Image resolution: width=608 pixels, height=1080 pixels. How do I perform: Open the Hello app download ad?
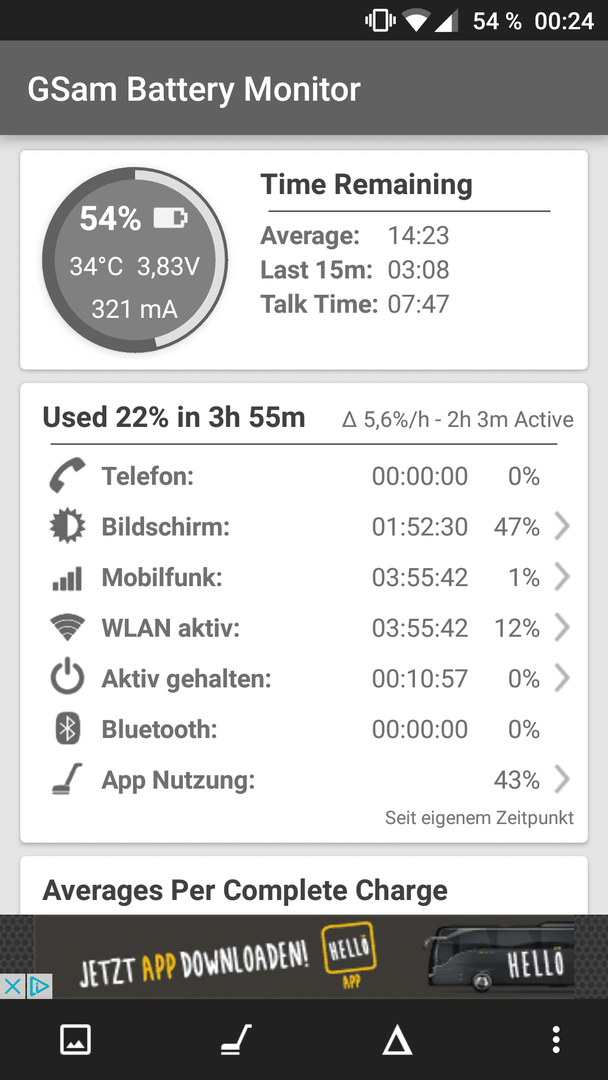click(304, 957)
